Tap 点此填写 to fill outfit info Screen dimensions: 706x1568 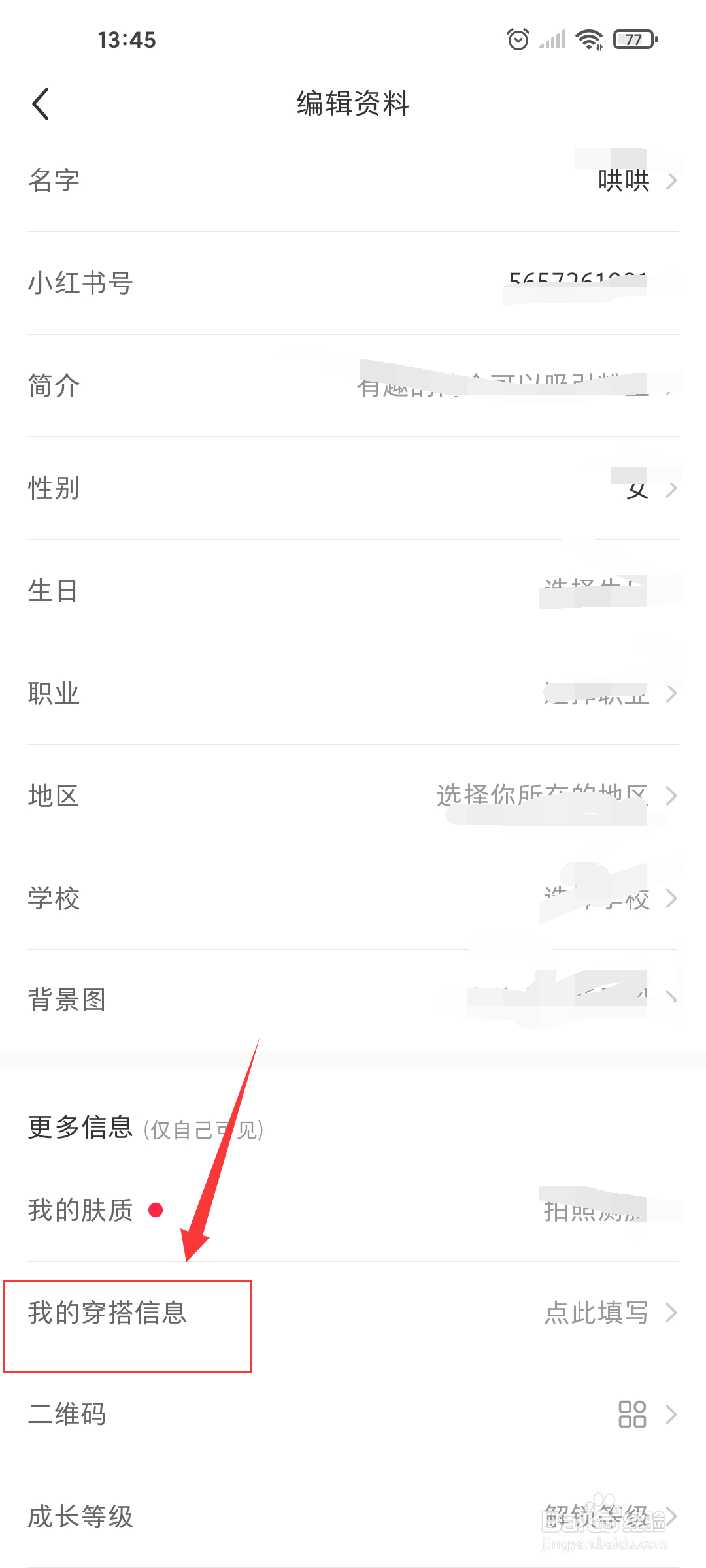[x=596, y=1312]
